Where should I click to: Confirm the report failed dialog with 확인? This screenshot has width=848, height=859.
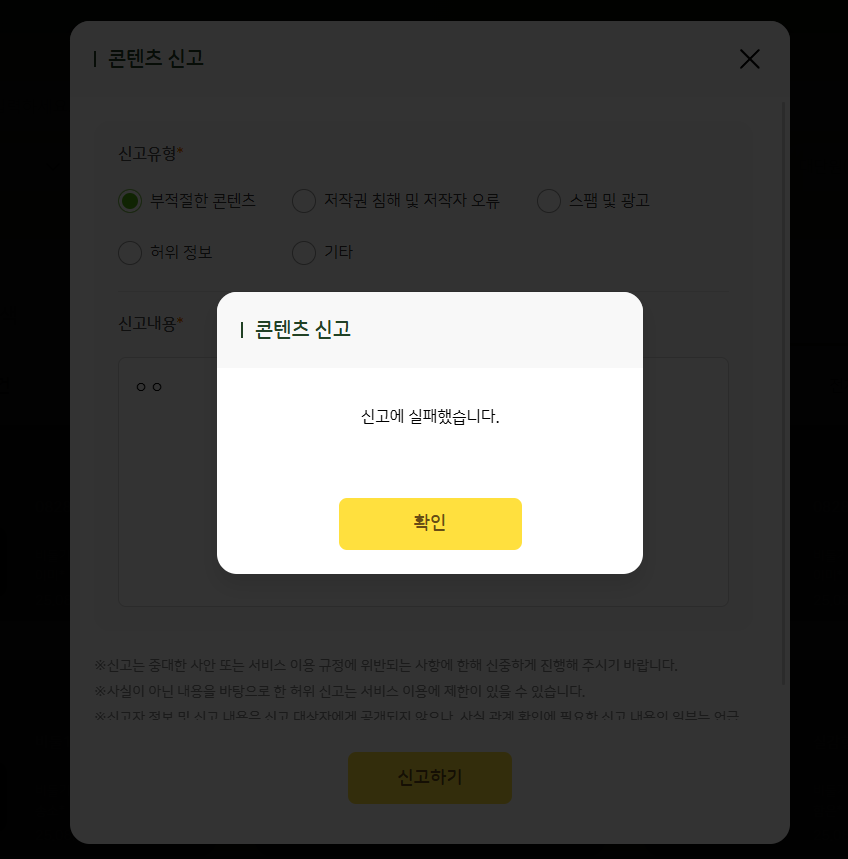pos(430,524)
